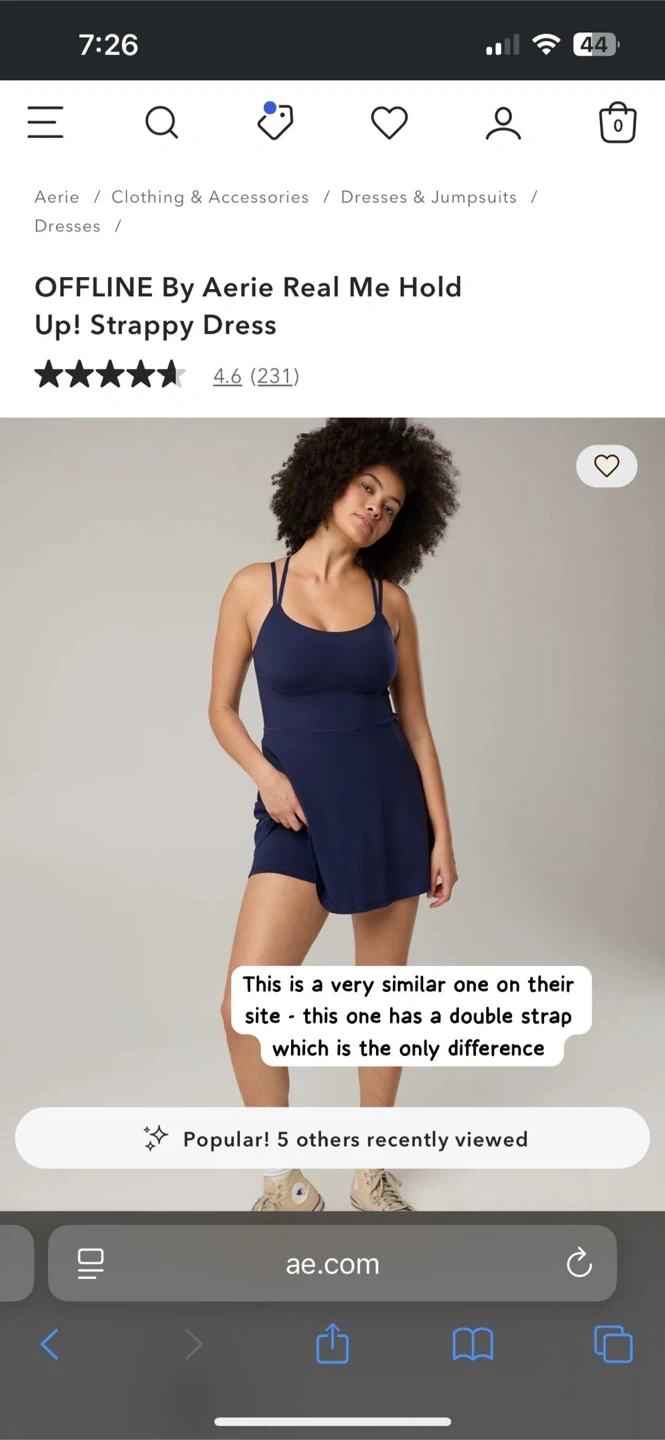This screenshot has width=665, height=1440.
Task: Open the shopping bag
Action: [617, 124]
